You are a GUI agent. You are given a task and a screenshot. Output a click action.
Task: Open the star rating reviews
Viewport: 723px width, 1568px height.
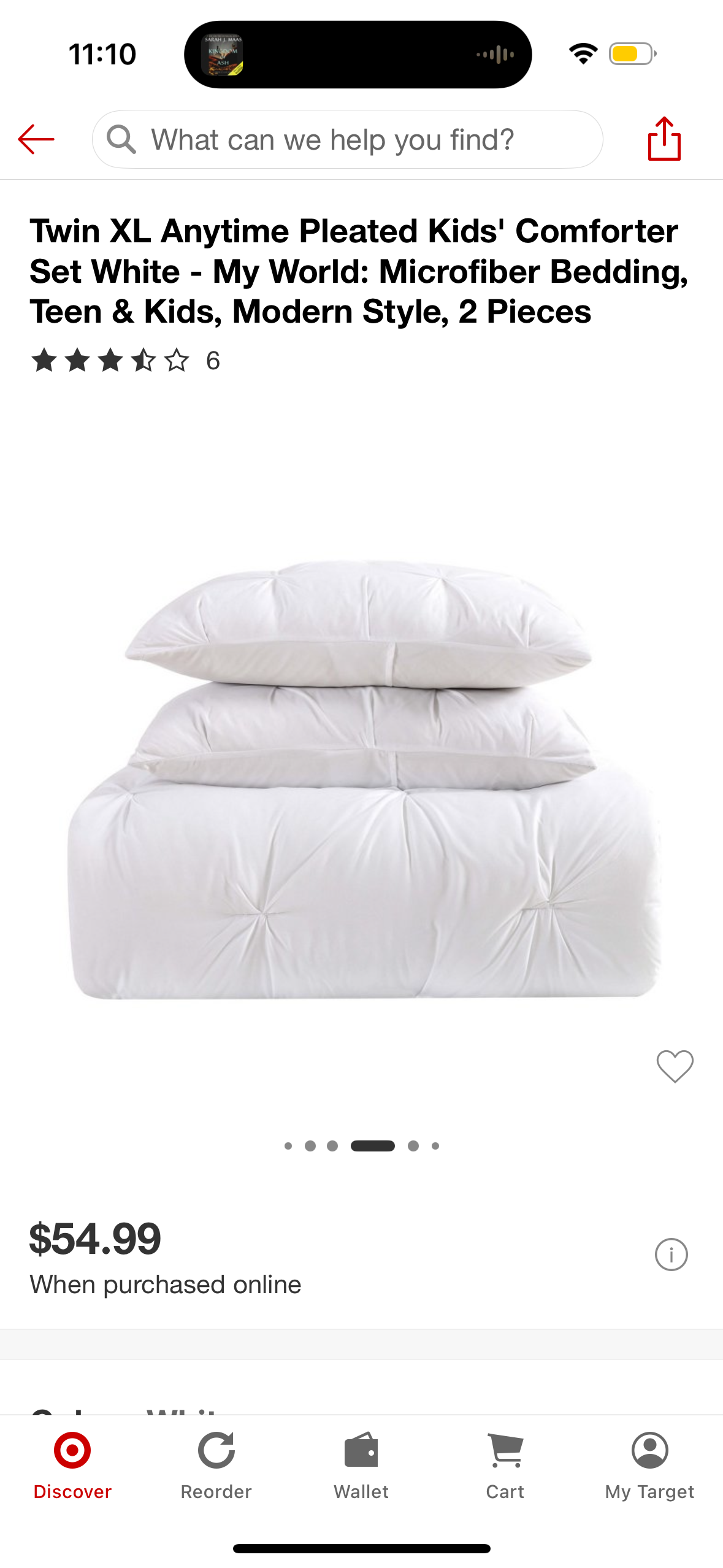click(x=125, y=360)
